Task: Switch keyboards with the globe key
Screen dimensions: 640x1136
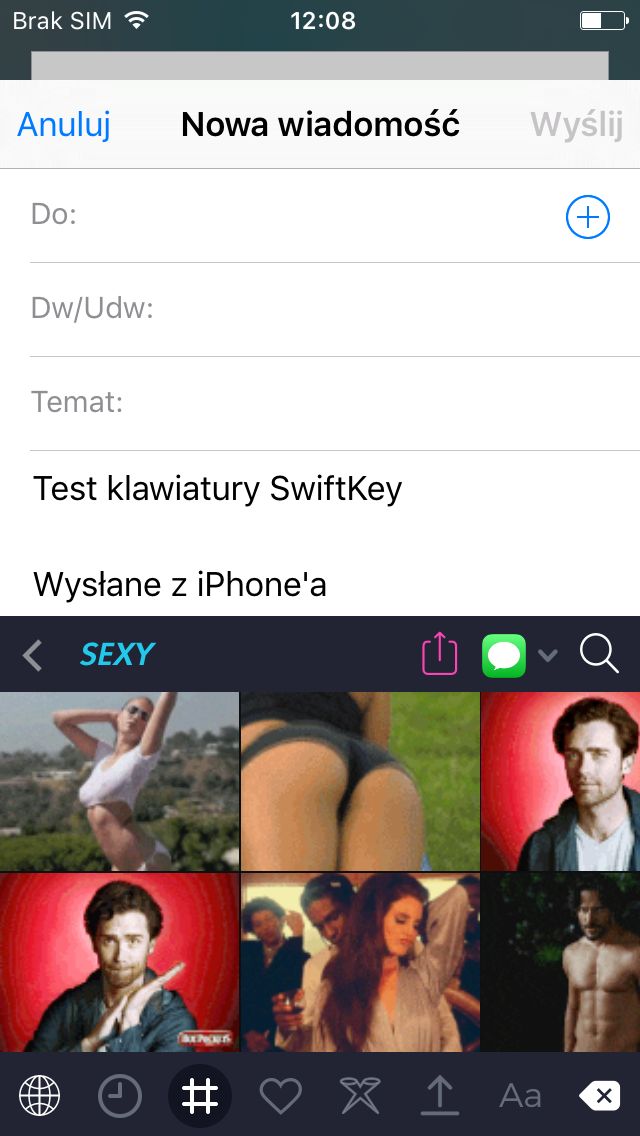Action: tap(40, 1095)
